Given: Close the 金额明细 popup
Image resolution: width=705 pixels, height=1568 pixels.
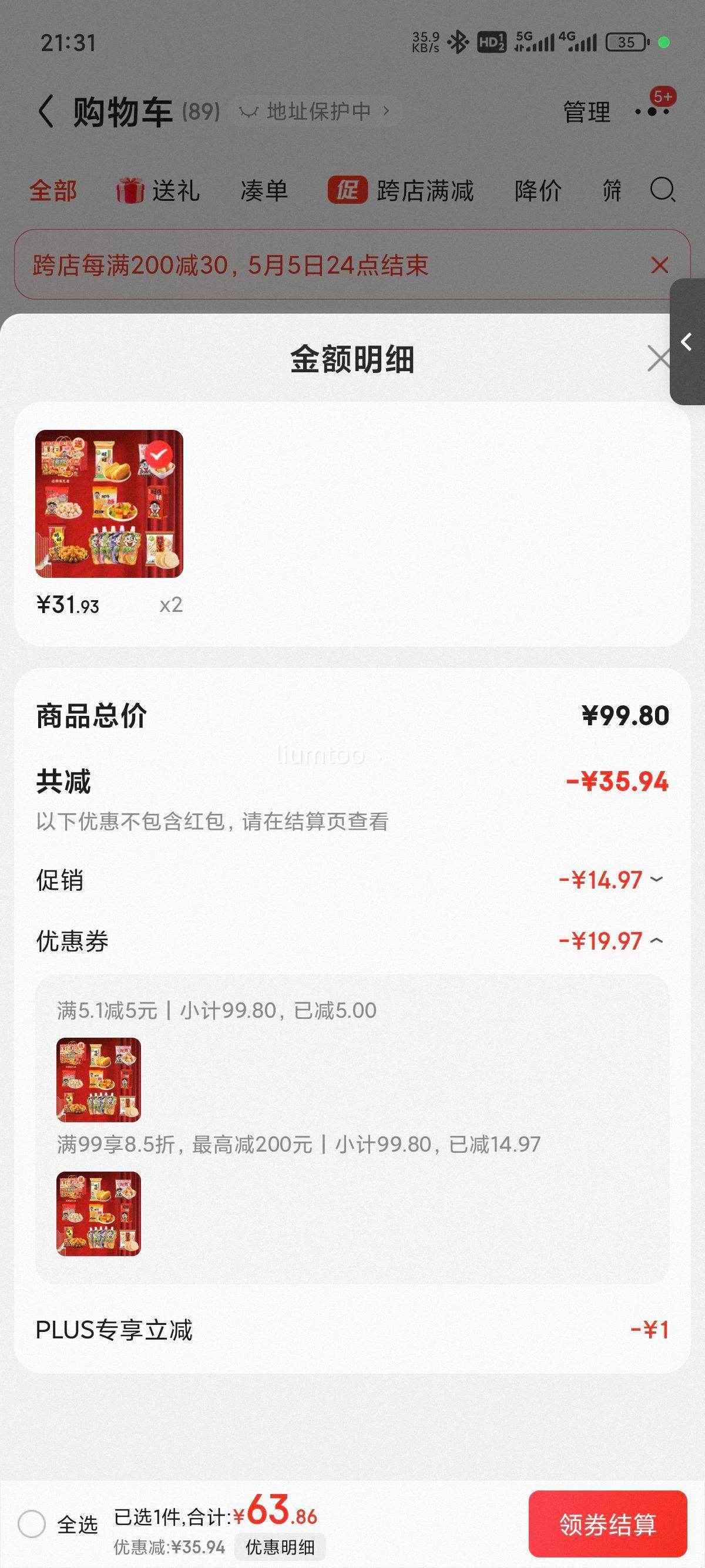Looking at the screenshot, I should coord(659,358).
